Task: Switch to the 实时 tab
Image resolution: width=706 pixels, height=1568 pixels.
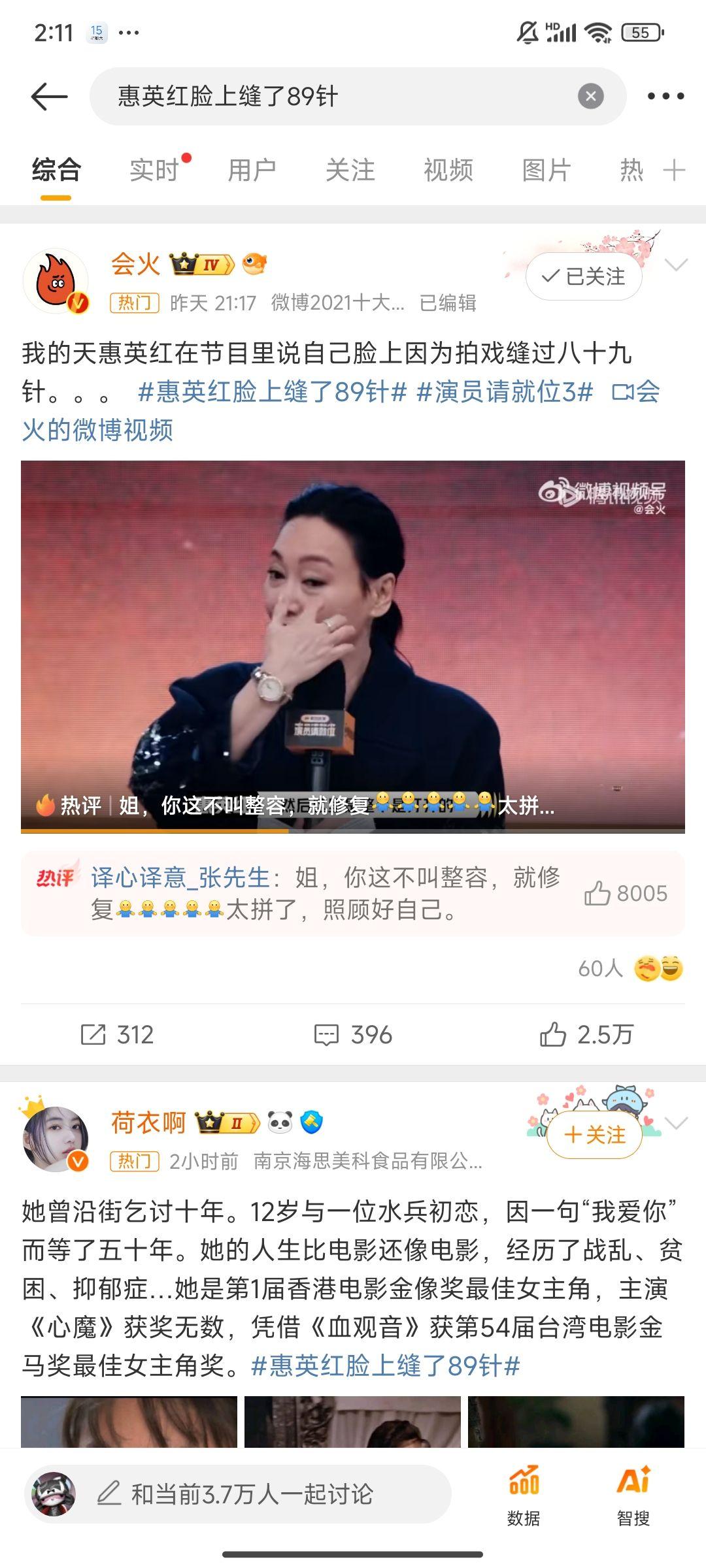Action: [x=154, y=171]
